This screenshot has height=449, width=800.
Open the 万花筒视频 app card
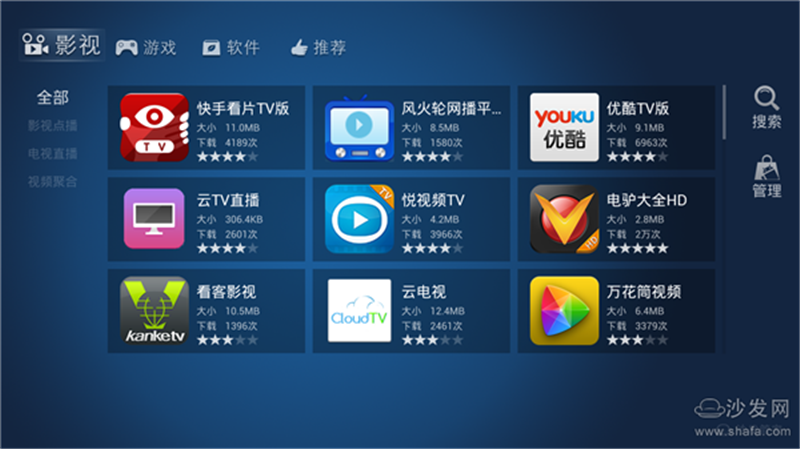615,310
